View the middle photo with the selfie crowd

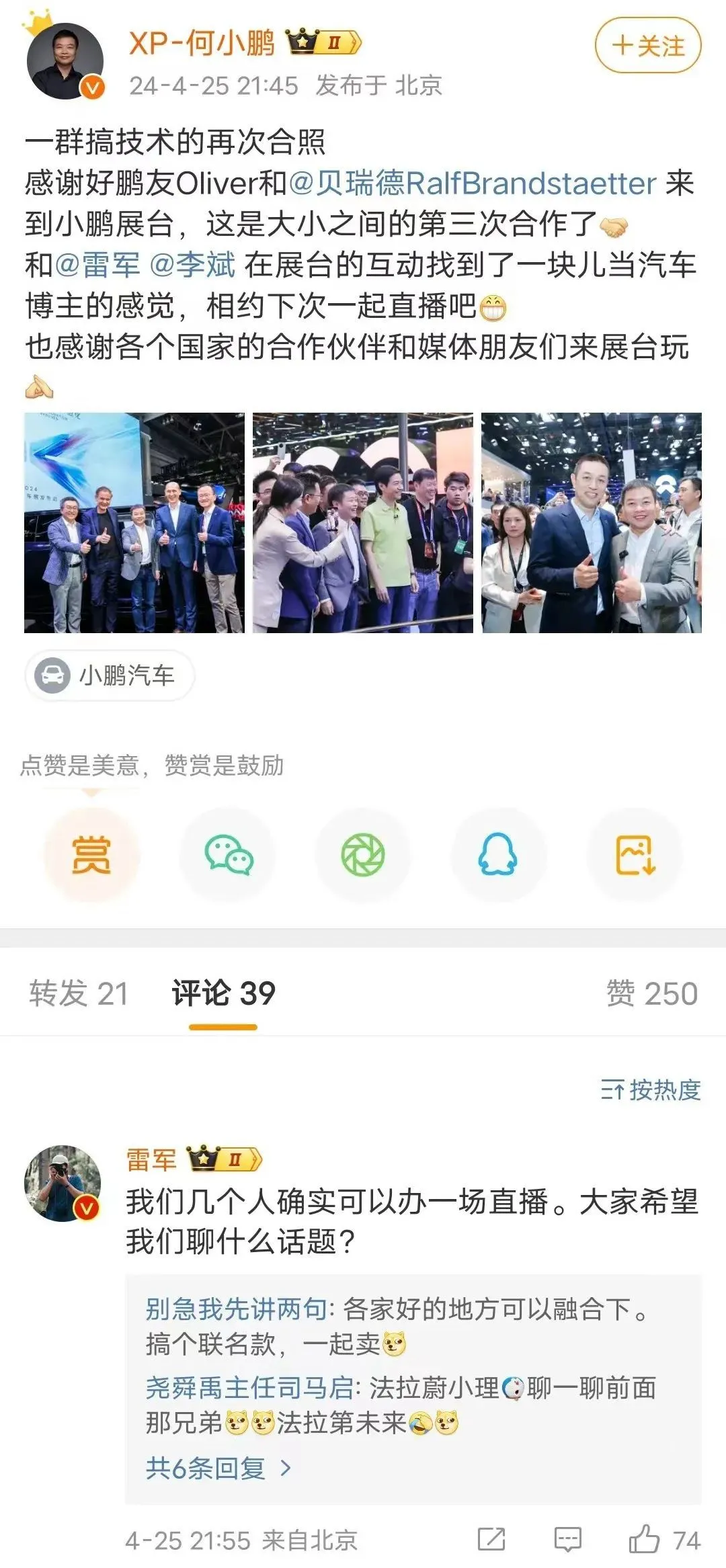click(363, 523)
